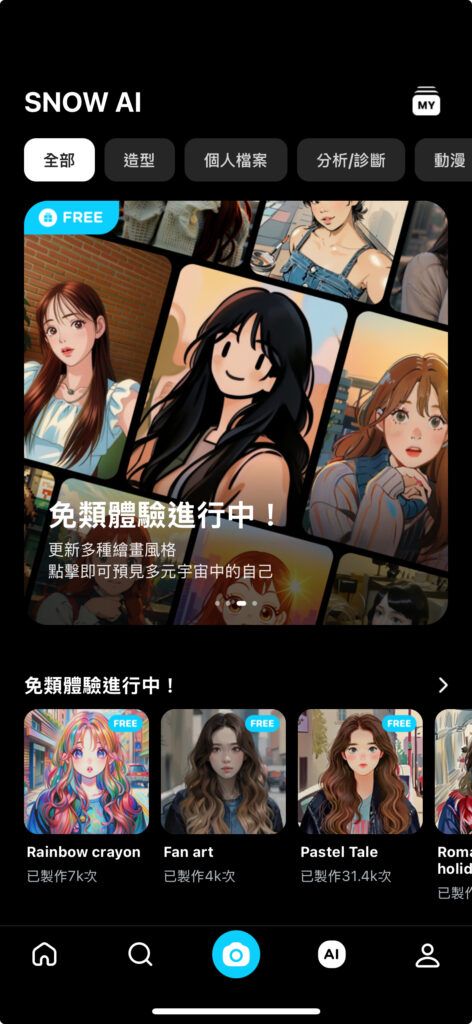Select the 全部 category chip

pyautogui.click(x=59, y=160)
